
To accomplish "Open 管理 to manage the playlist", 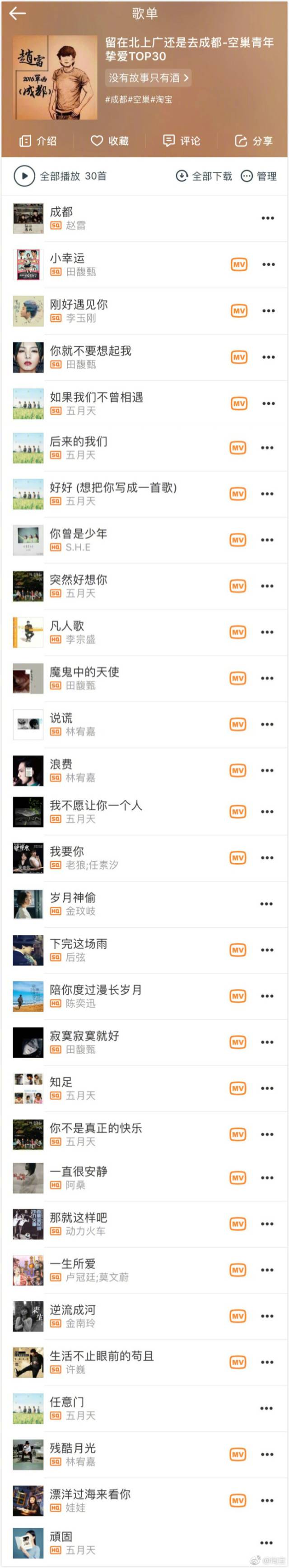I will 259,176.
